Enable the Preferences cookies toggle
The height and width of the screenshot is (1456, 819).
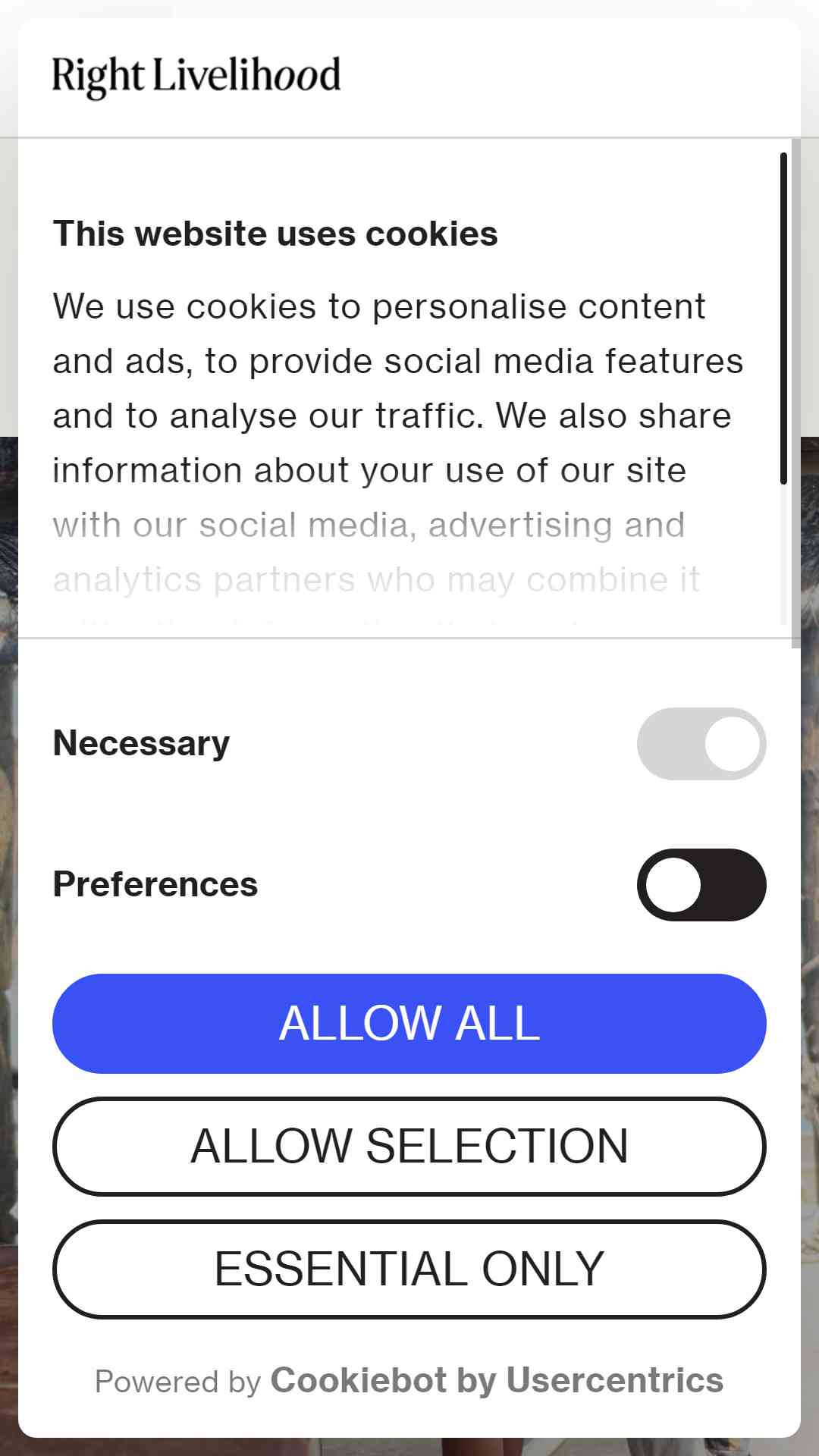[701, 884]
